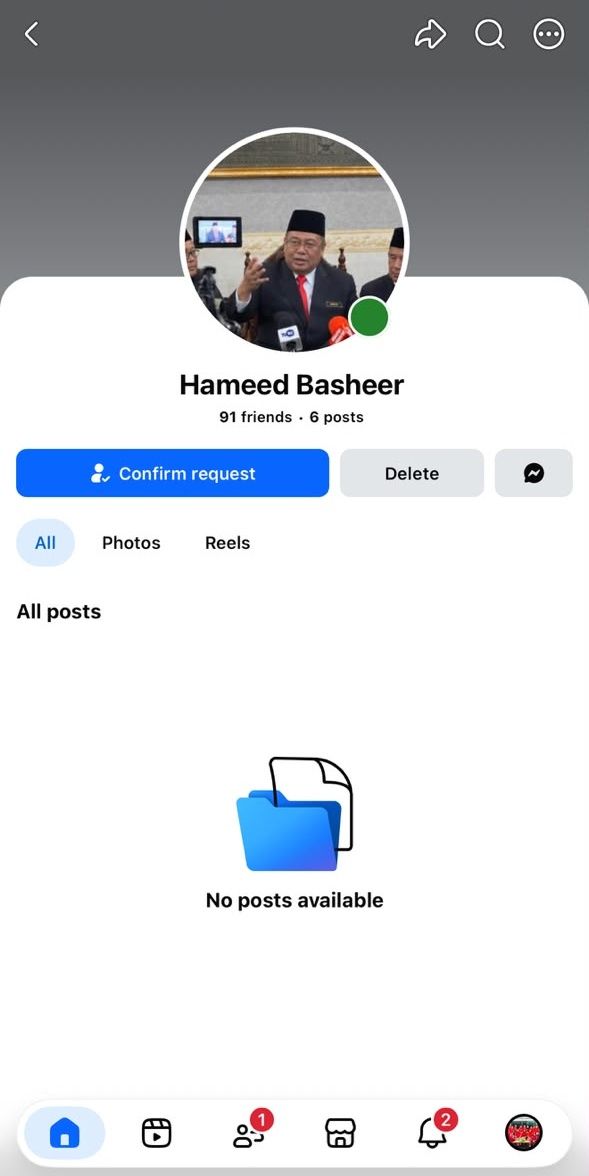Delete the friend request

412,473
